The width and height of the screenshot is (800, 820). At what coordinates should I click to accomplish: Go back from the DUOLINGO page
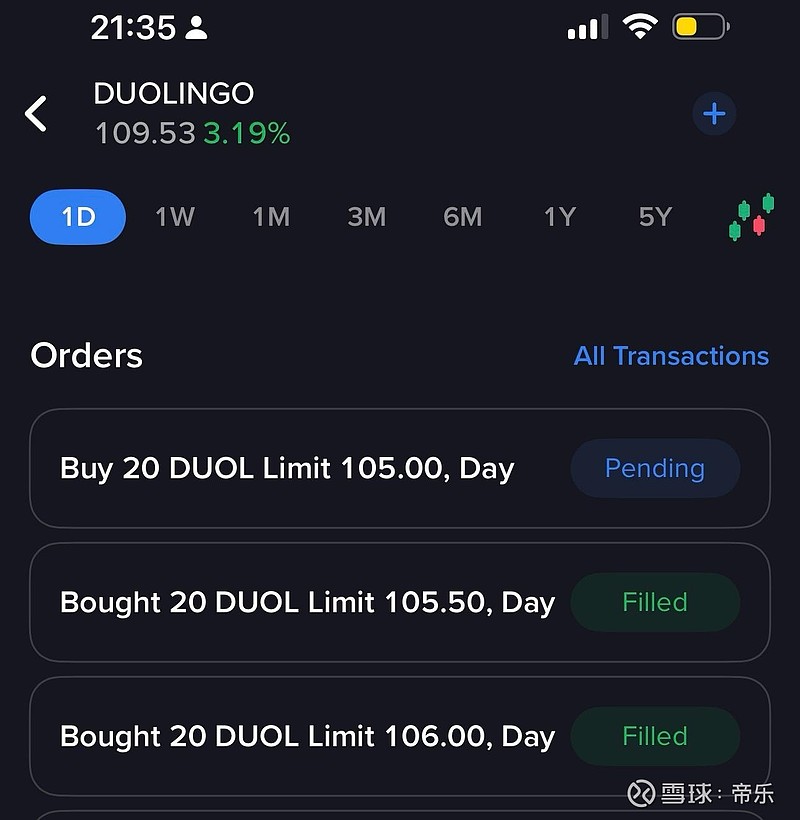pyautogui.click(x=37, y=114)
